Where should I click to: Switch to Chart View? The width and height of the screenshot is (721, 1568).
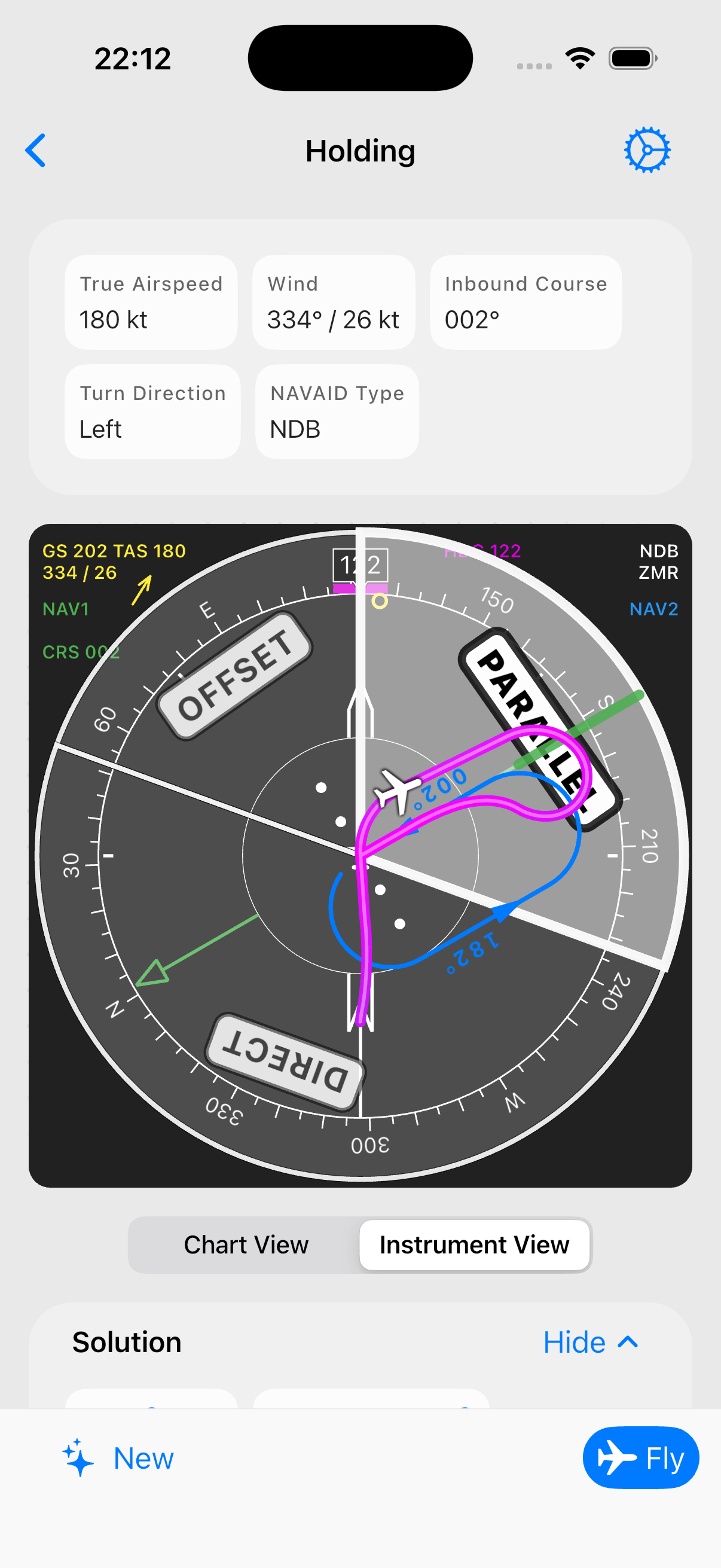pos(246,1245)
